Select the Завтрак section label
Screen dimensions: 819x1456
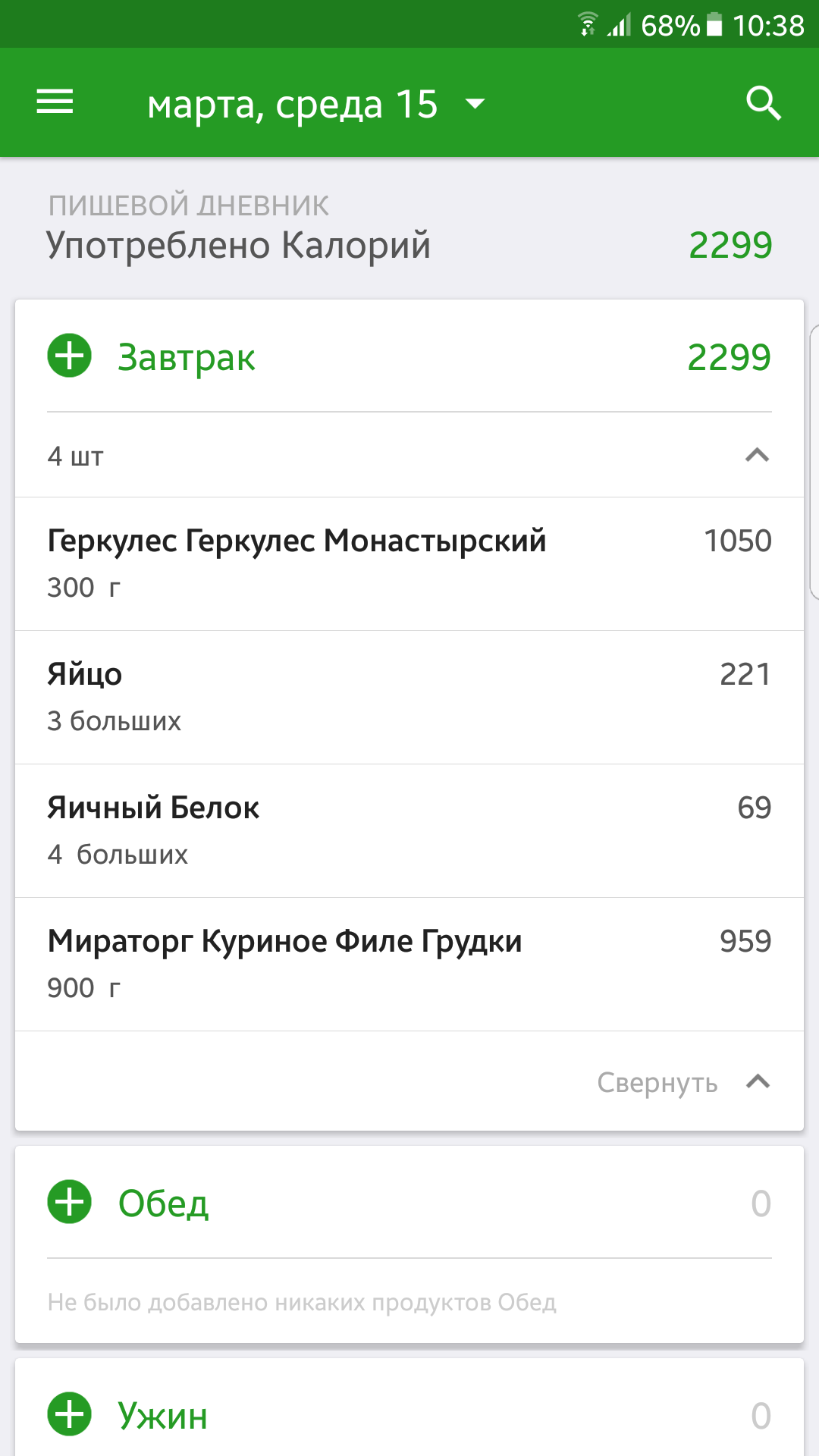[186, 356]
